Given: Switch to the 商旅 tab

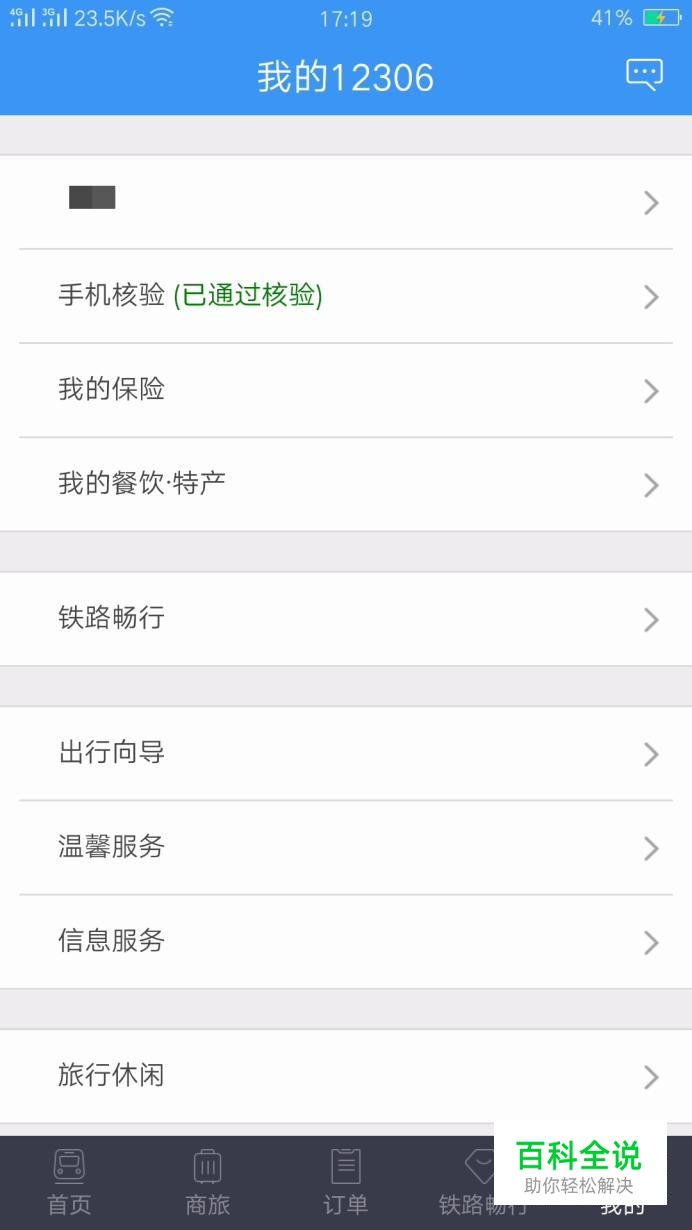Looking at the screenshot, I should point(207,1182).
